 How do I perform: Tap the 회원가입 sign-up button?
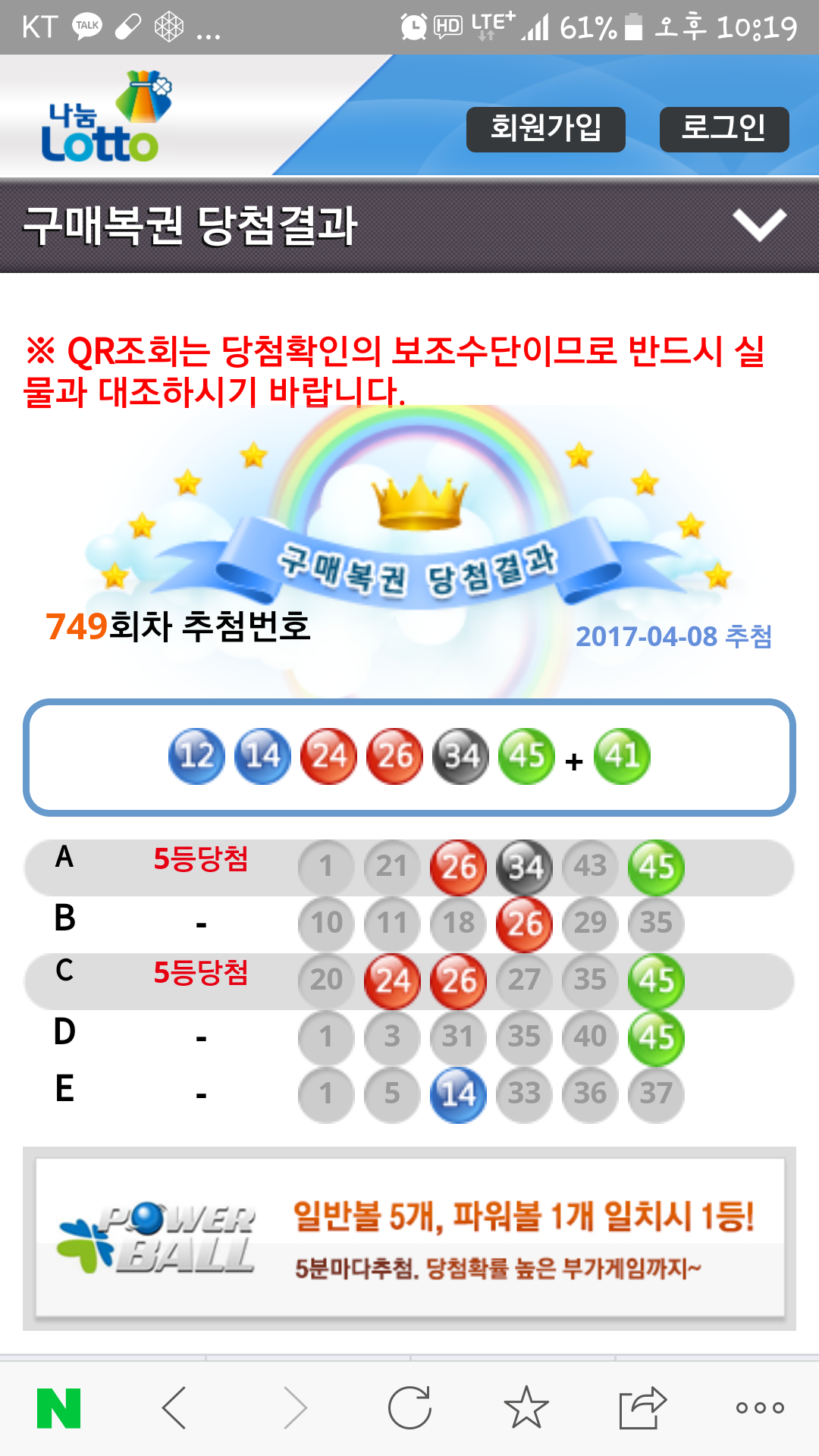[545, 129]
